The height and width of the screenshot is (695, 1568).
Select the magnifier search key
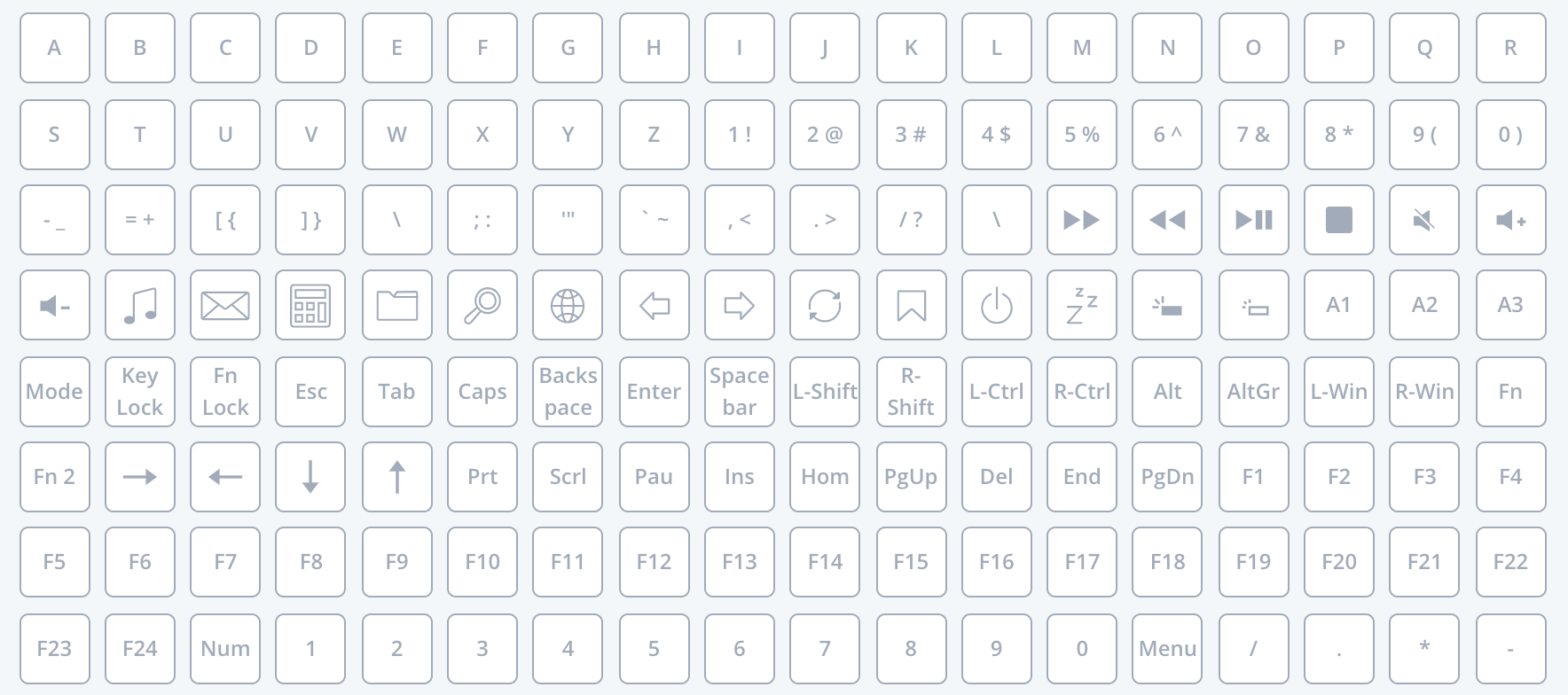(482, 306)
